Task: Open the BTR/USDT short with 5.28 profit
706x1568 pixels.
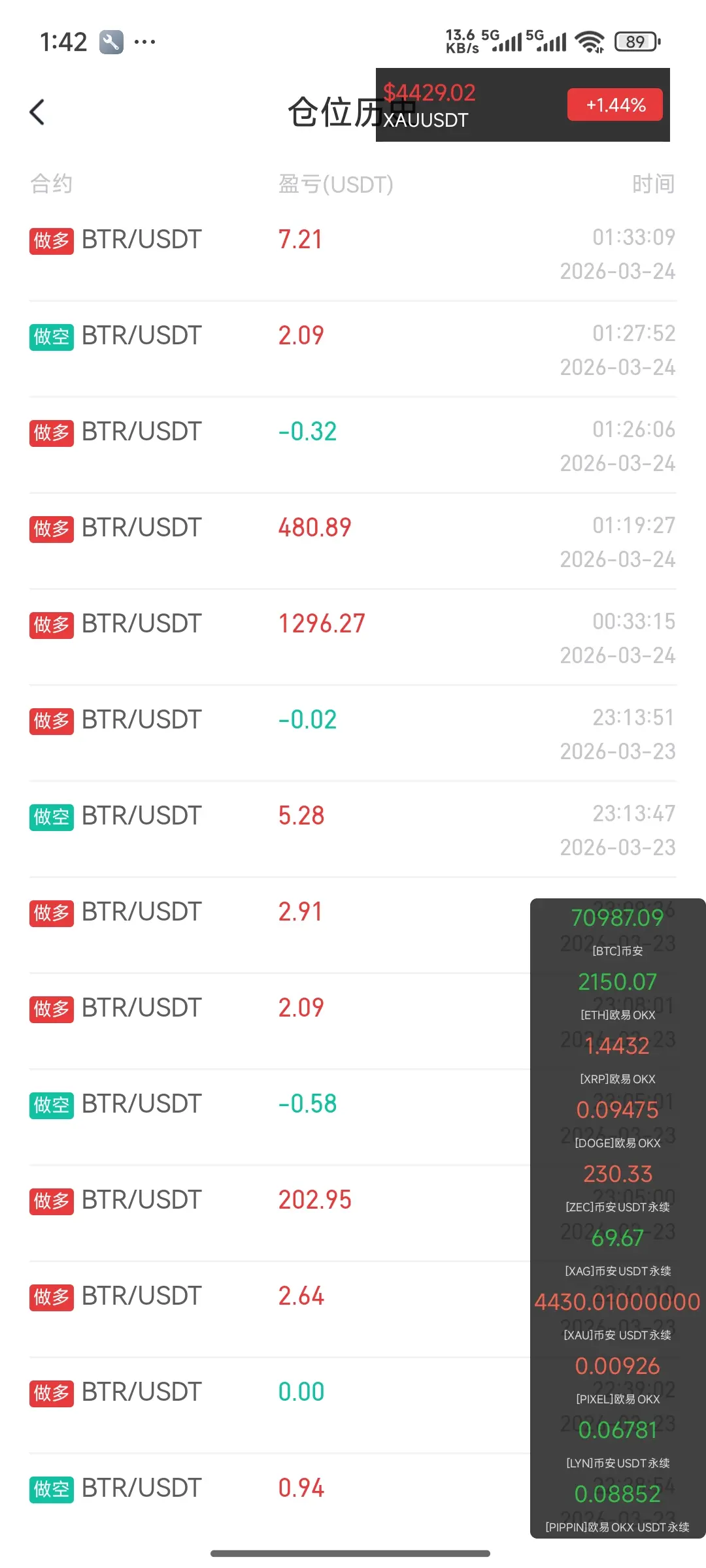Action: 353,830
